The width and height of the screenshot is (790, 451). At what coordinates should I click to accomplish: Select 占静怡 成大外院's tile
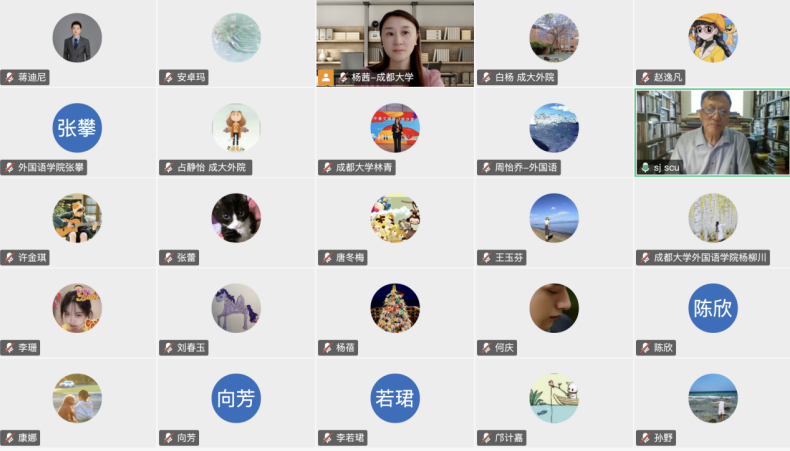pyautogui.click(x=236, y=128)
